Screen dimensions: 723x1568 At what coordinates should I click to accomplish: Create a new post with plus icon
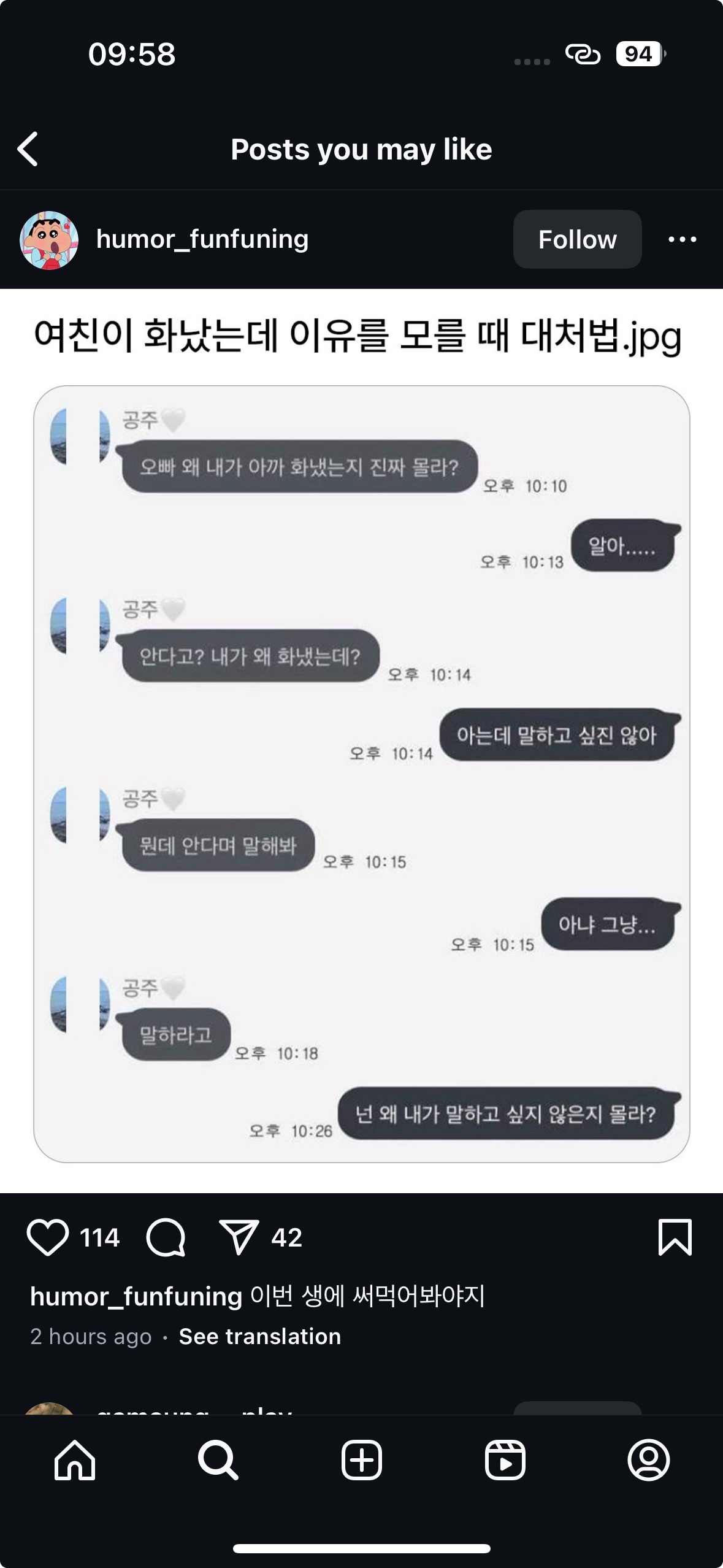point(361,1461)
